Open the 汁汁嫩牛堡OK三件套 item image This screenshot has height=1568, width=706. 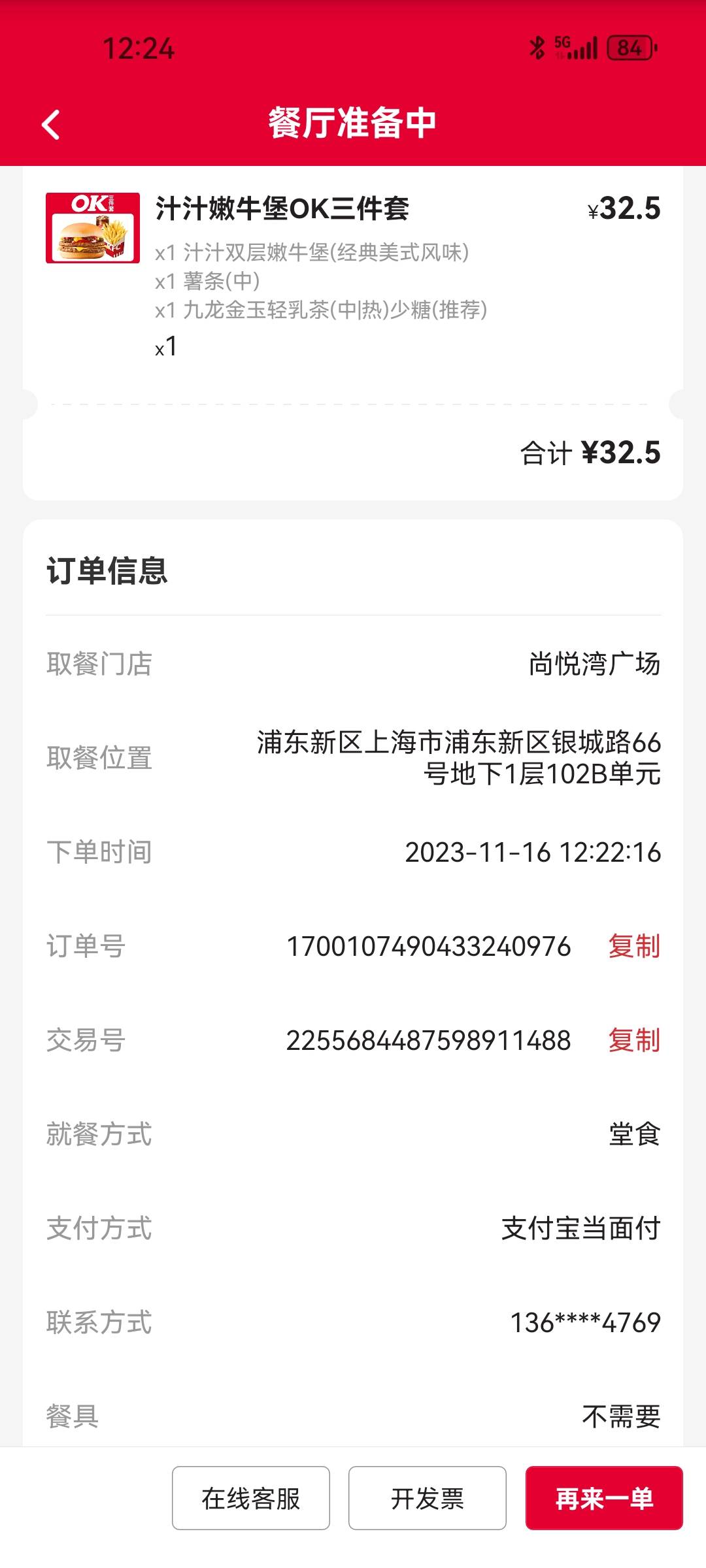pyautogui.click(x=93, y=228)
